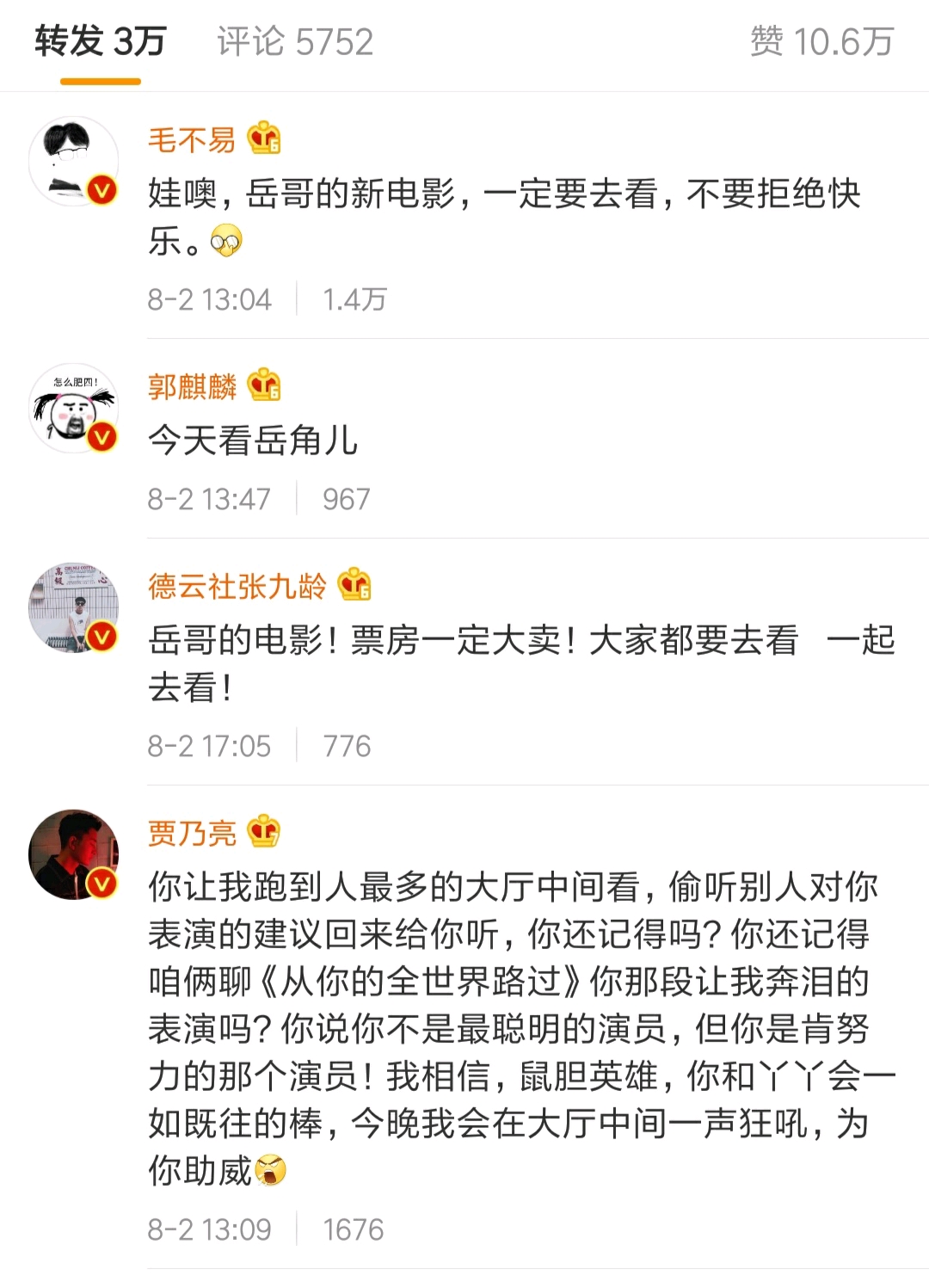Image resolution: width=929 pixels, height=1288 pixels.
Task: Open 毛不易's repost about 岳哥的新电影
Action: point(504,217)
